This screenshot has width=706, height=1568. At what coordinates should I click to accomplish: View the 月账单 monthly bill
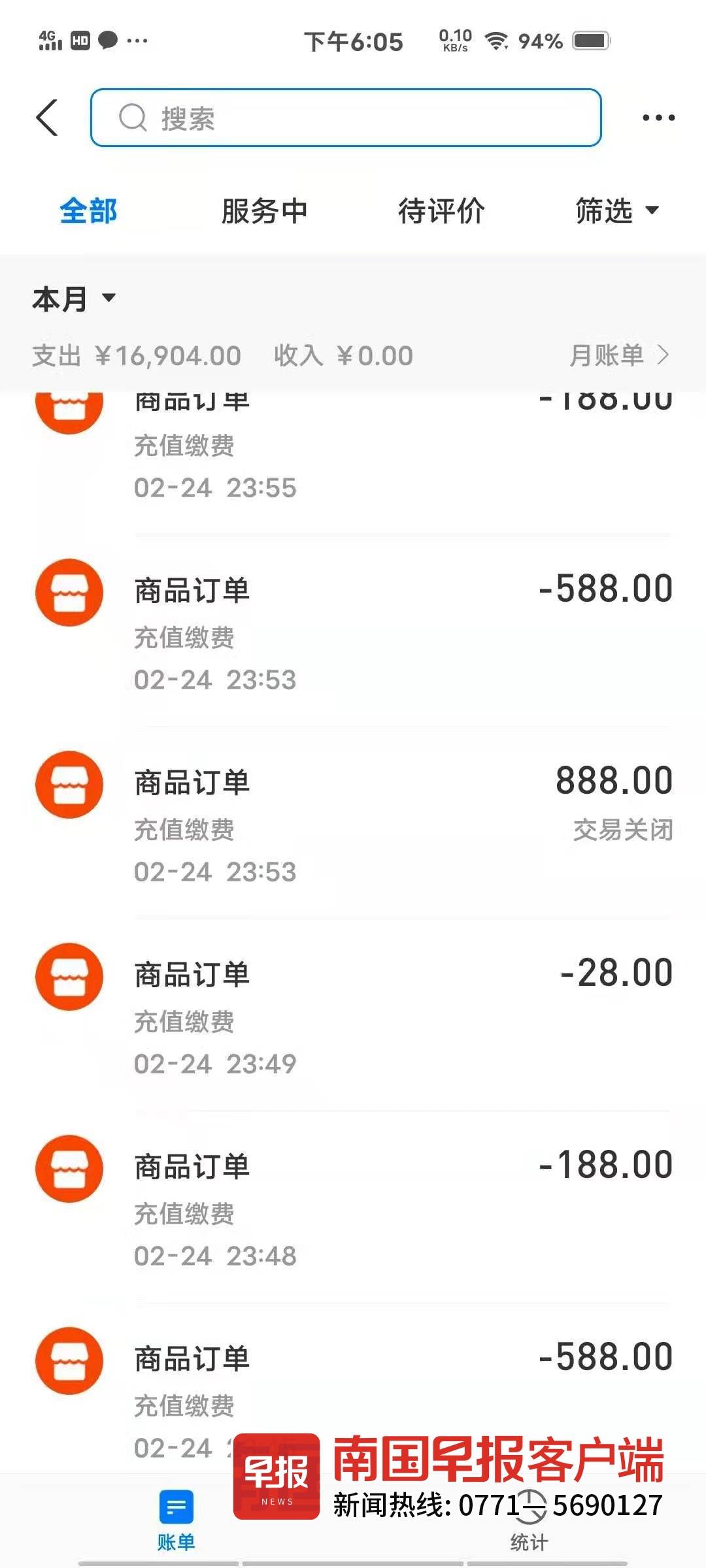619,355
